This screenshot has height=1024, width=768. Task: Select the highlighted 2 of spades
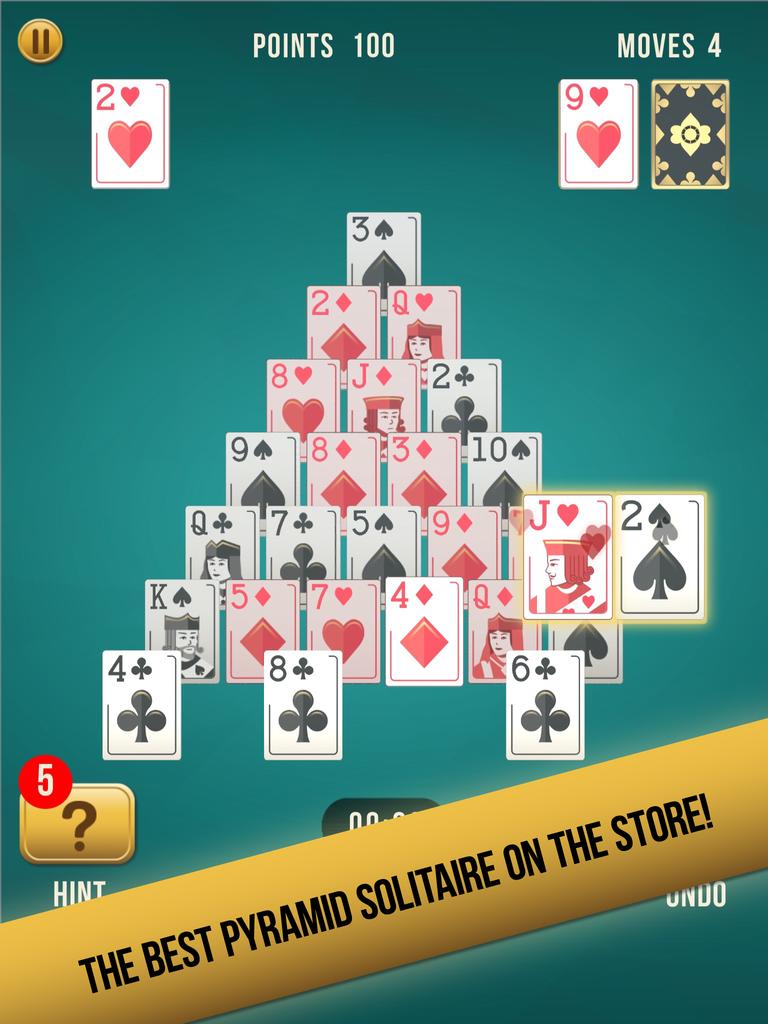point(660,557)
